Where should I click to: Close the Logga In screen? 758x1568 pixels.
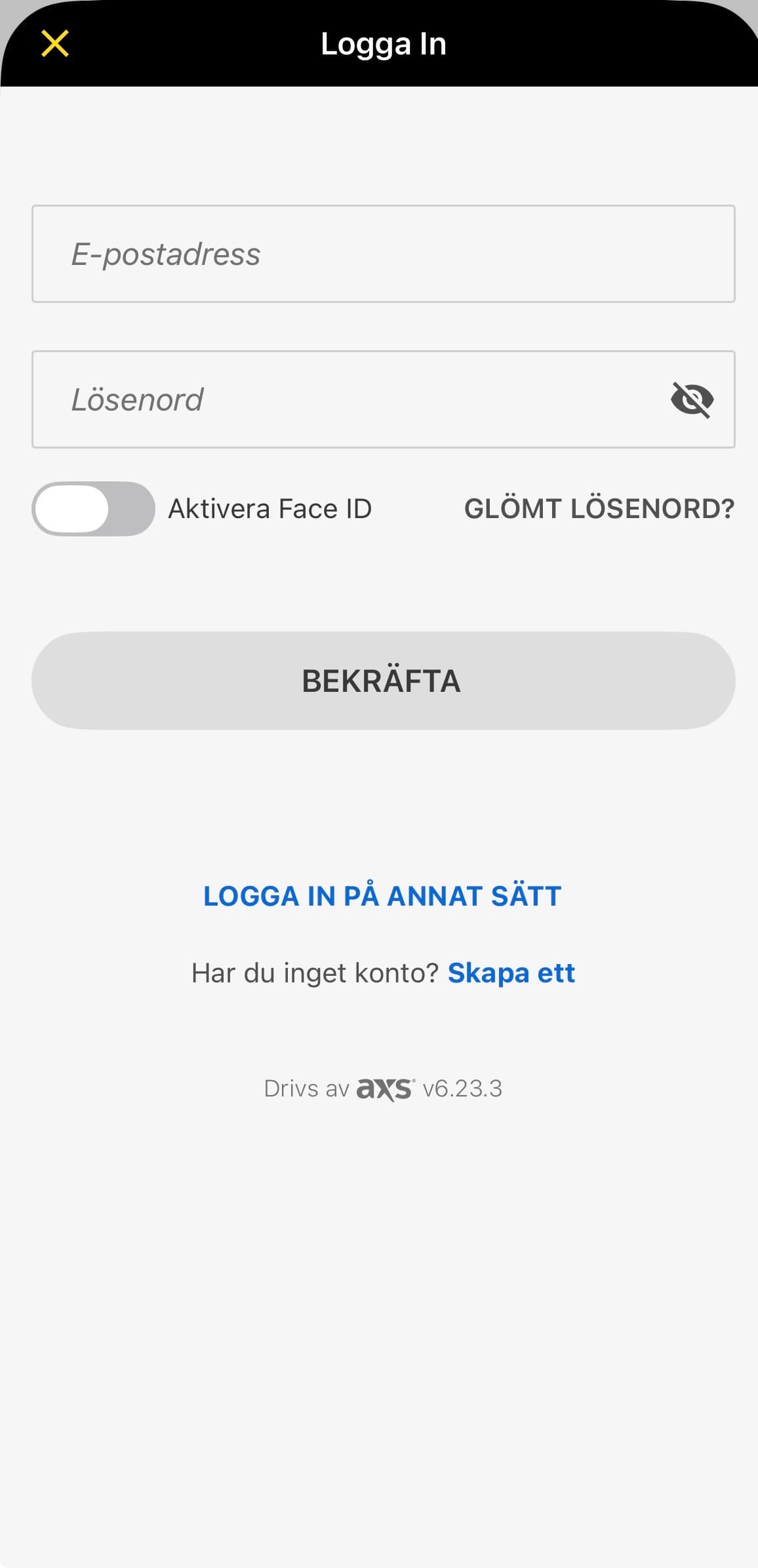click(x=55, y=44)
